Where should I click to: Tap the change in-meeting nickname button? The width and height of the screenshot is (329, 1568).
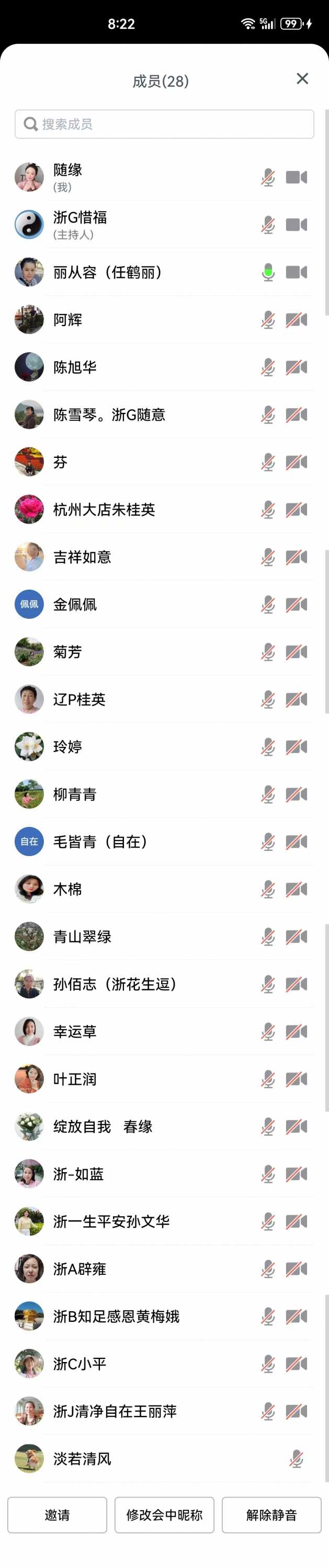pos(164,1515)
